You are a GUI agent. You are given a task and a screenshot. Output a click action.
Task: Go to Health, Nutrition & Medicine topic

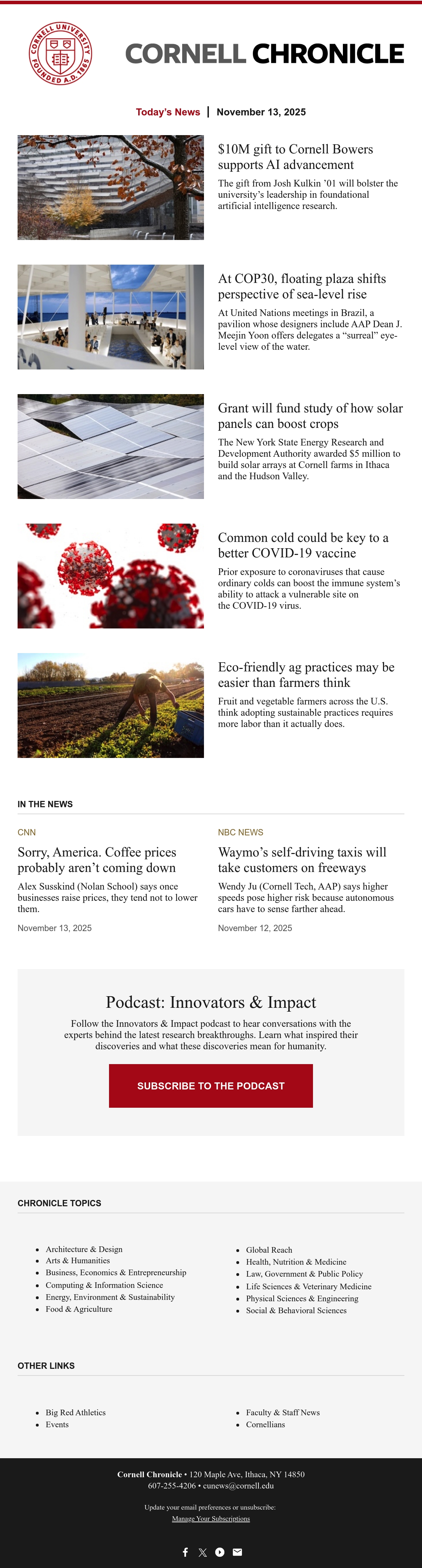[x=296, y=1262]
